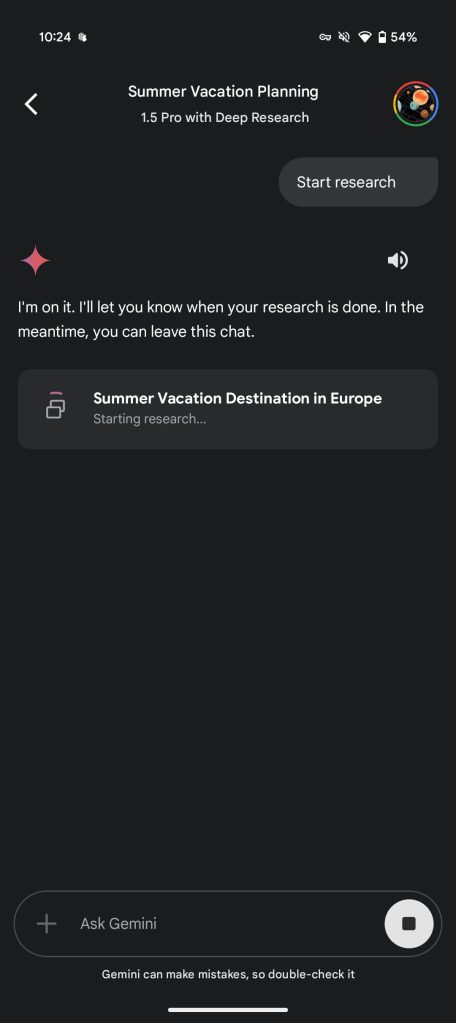Open the Summer Vacation Destination in Europe card
This screenshot has height=1023, width=456.
228,409
